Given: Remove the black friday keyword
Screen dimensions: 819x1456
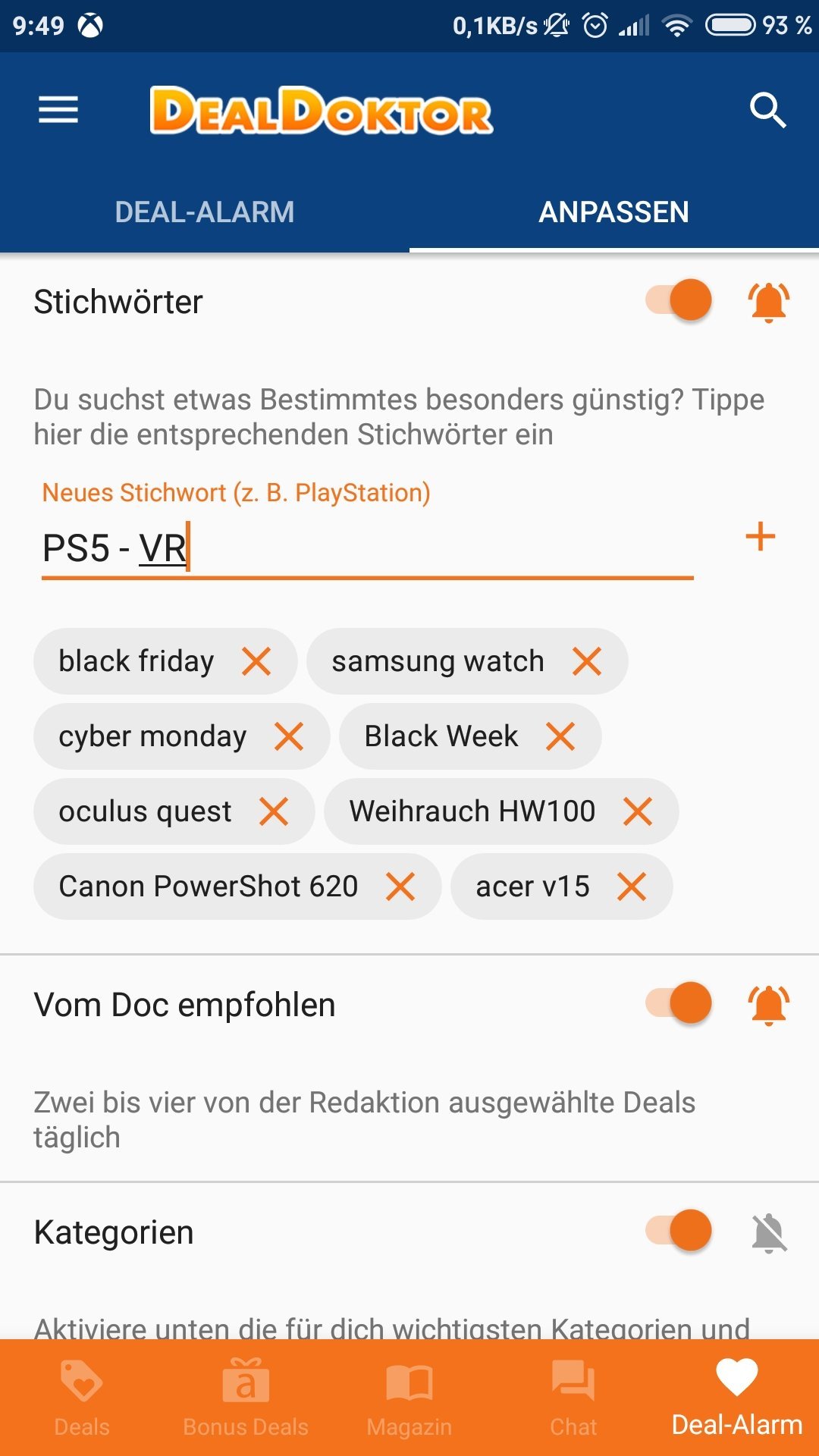Looking at the screenshot, I should tap(256, 661).
